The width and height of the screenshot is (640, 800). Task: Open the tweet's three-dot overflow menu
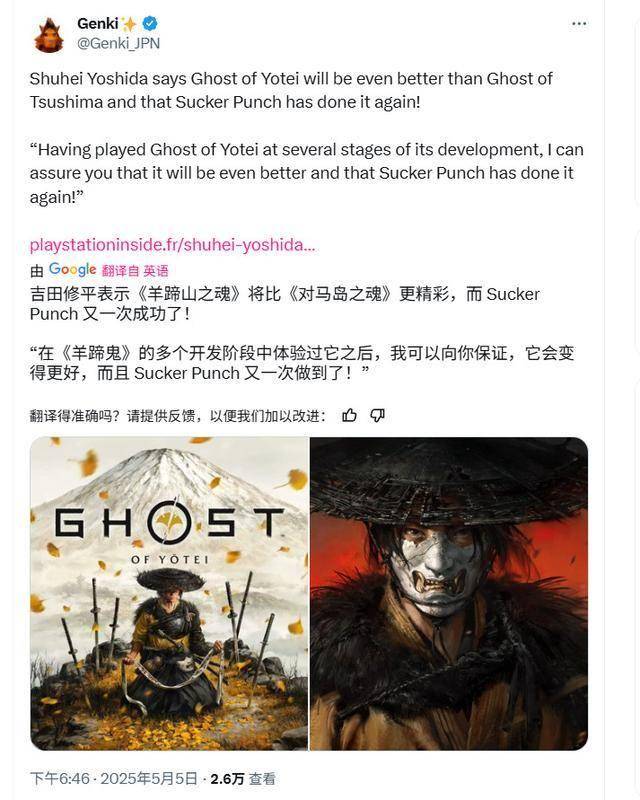click(579, 23)
